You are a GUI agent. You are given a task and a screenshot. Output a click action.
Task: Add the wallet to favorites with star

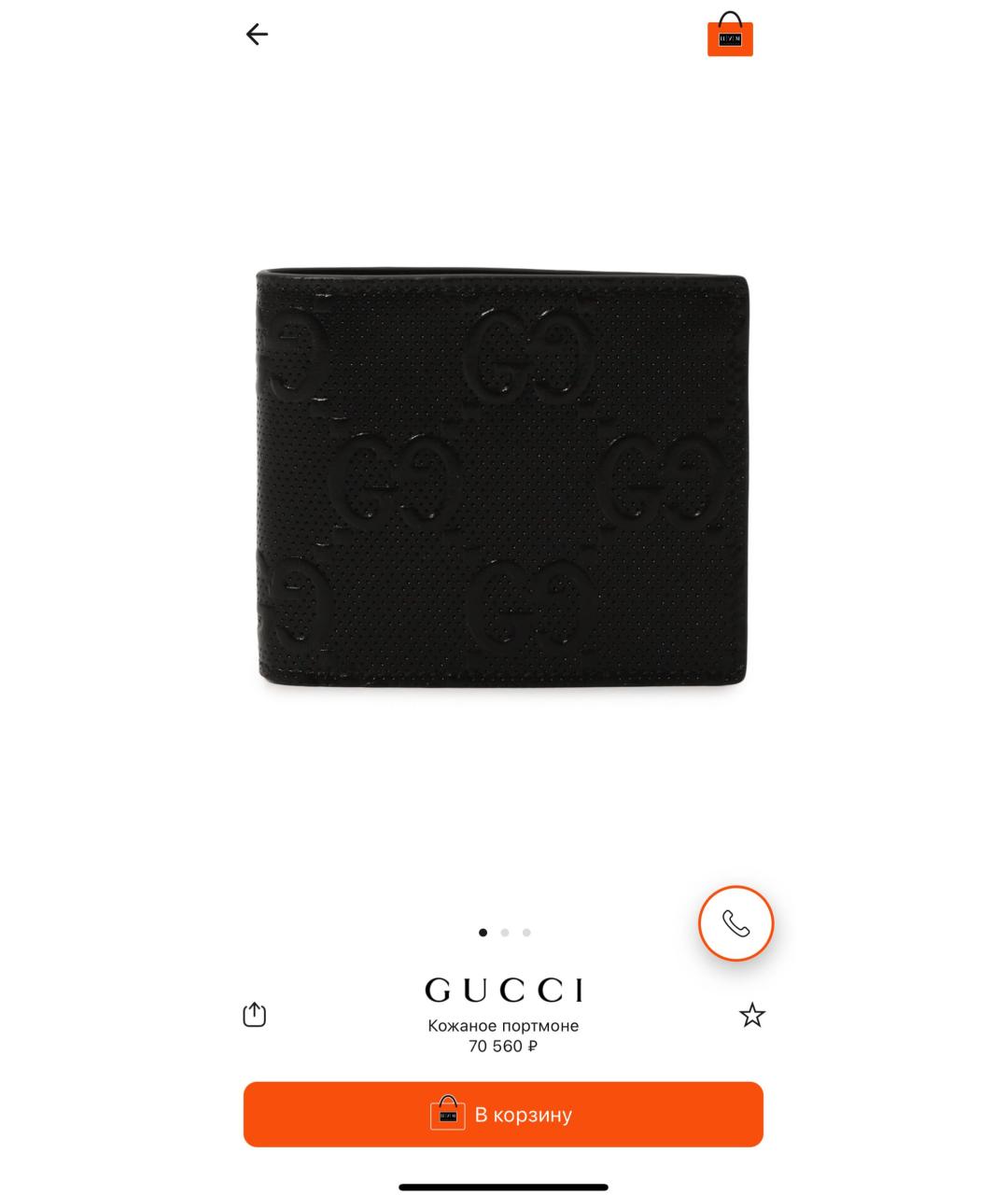pos(752,1016)
